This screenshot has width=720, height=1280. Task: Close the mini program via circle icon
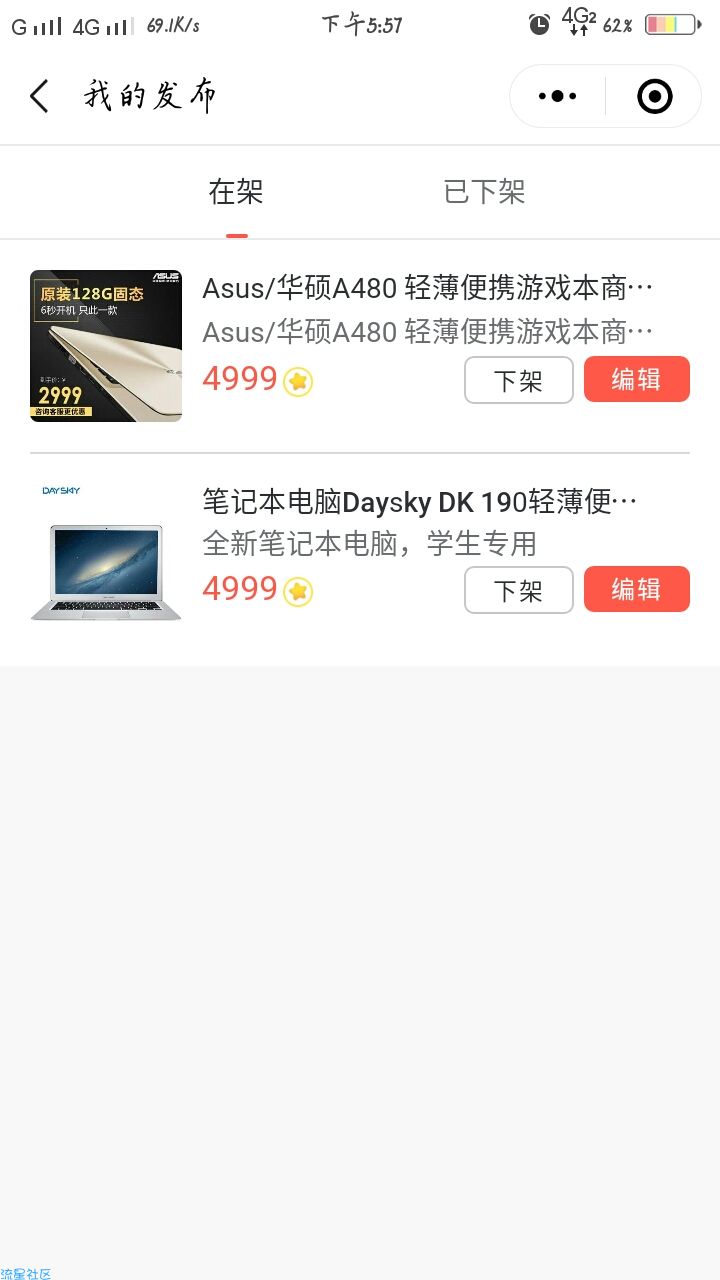(x=655, y=97)
